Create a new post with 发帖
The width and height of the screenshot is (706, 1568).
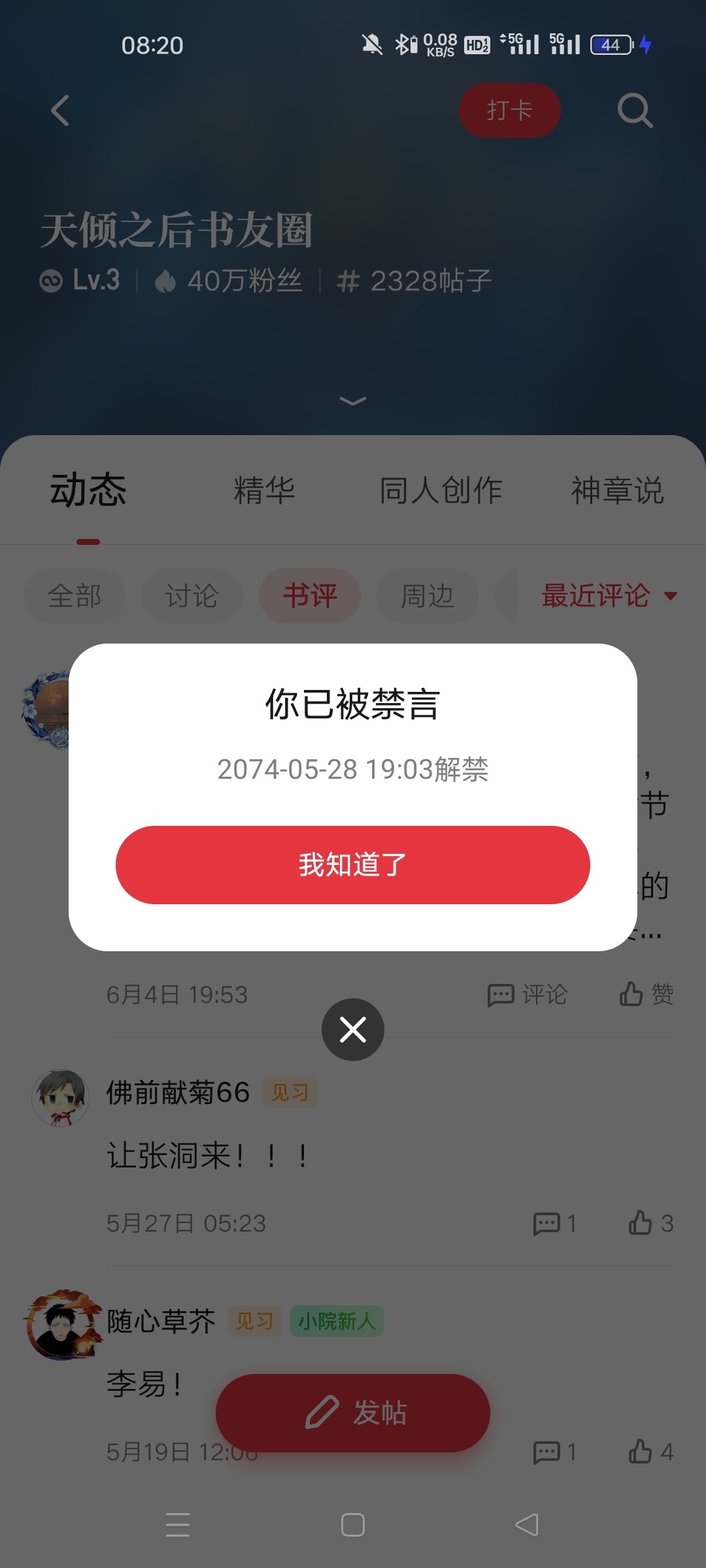[x=353, y=1413]
